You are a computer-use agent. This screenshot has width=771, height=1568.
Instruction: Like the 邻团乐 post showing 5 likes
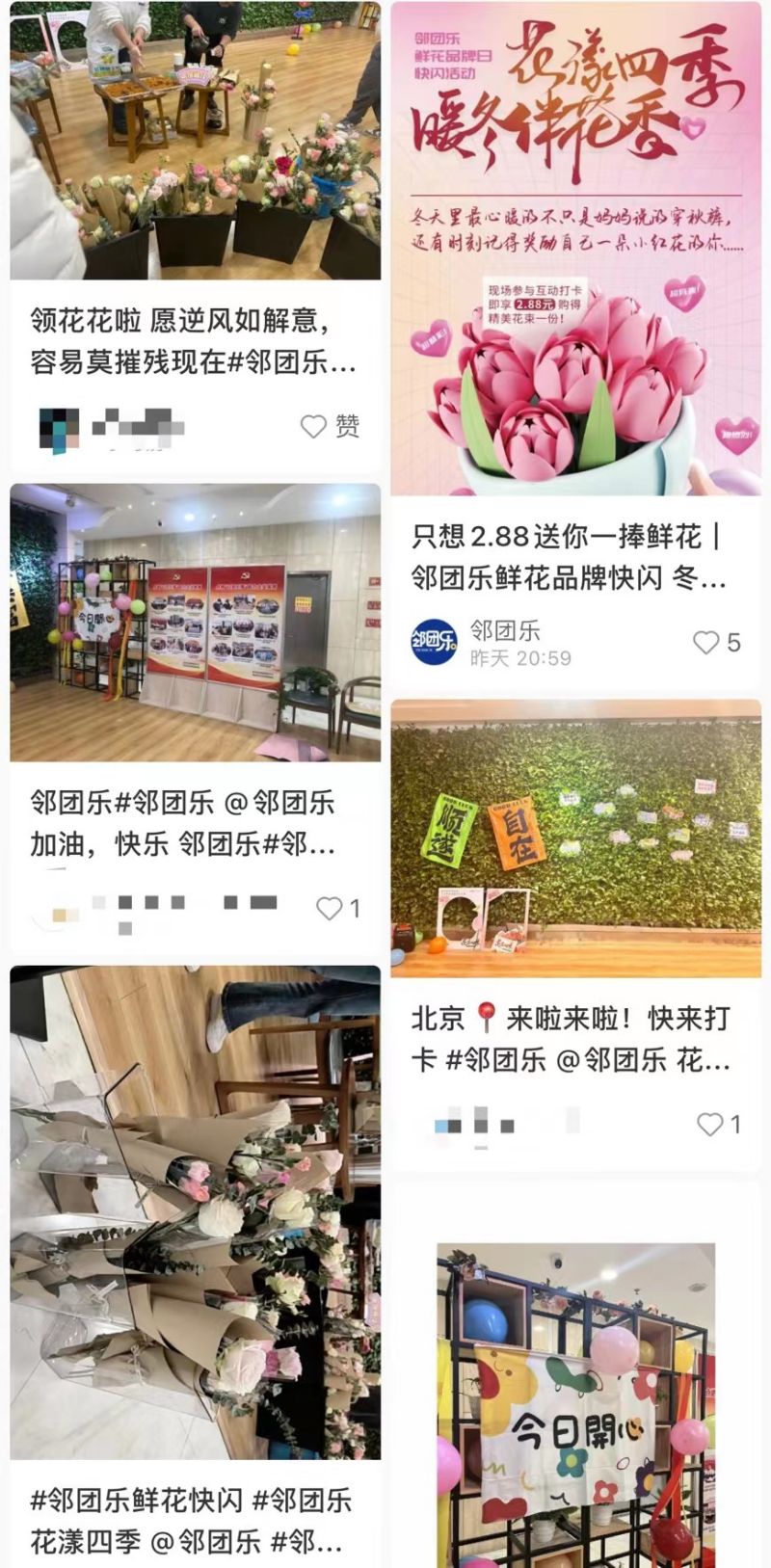(x=707, y=643)
